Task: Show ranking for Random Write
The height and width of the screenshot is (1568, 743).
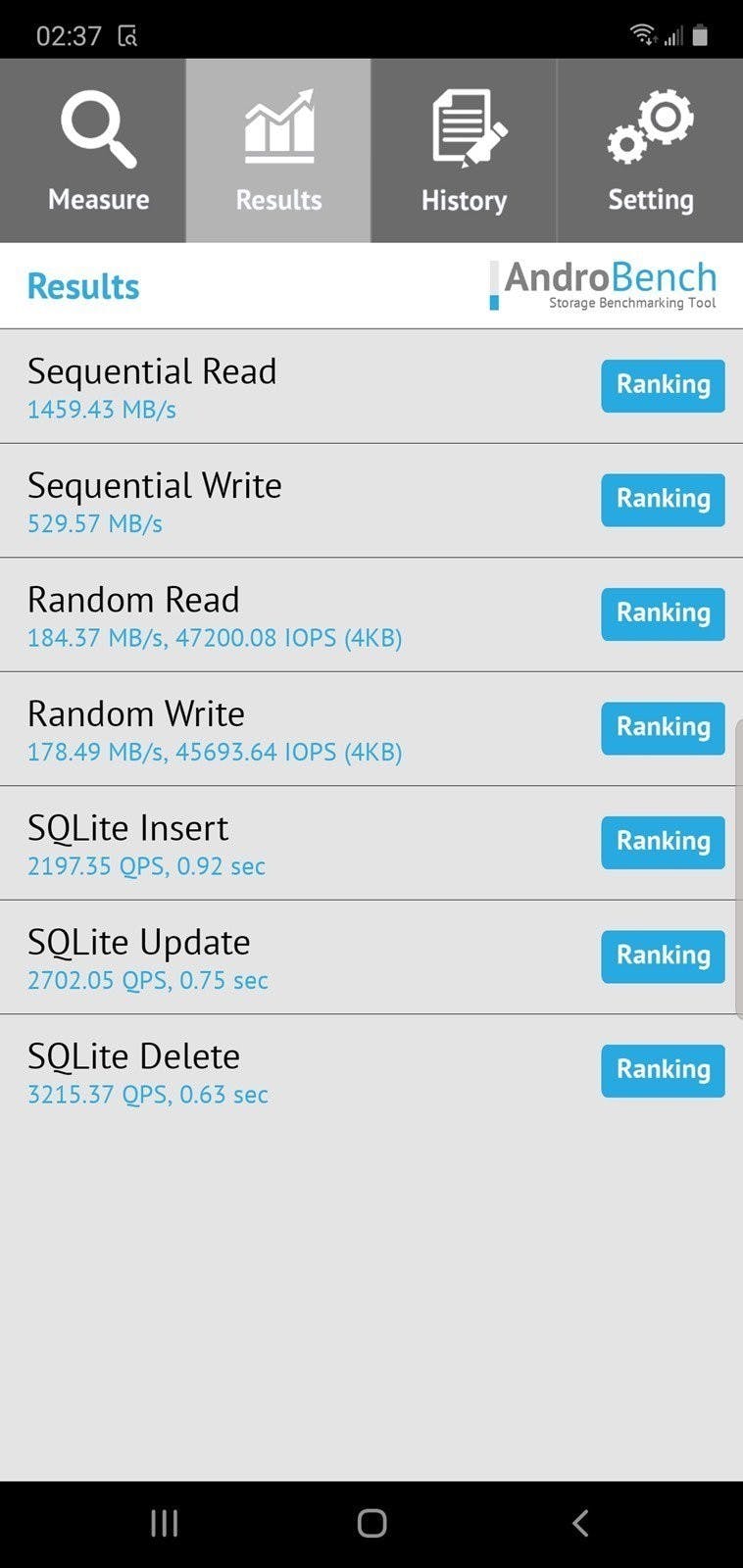Action: pos(663,728)
